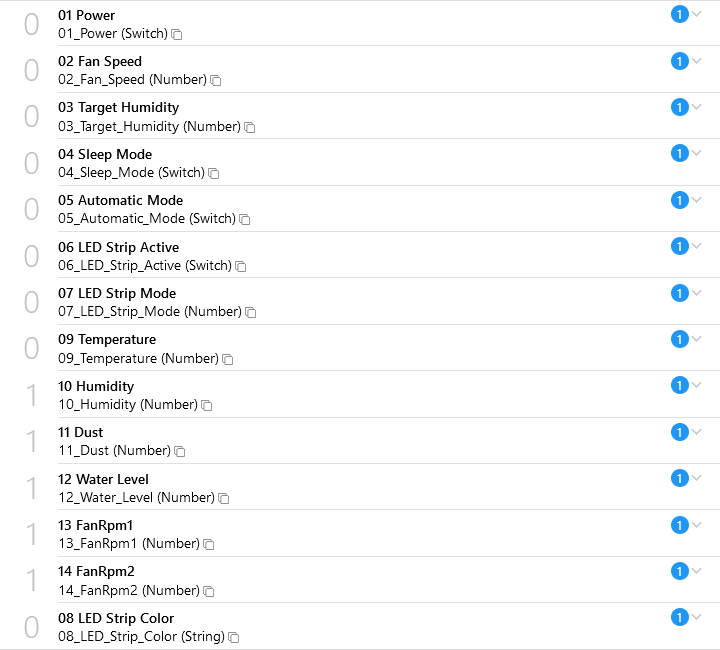The width and height of the screenshot is (720, 650).
Task: Expand the 03 Target Humidity chevron
Action: click(697, 107)
